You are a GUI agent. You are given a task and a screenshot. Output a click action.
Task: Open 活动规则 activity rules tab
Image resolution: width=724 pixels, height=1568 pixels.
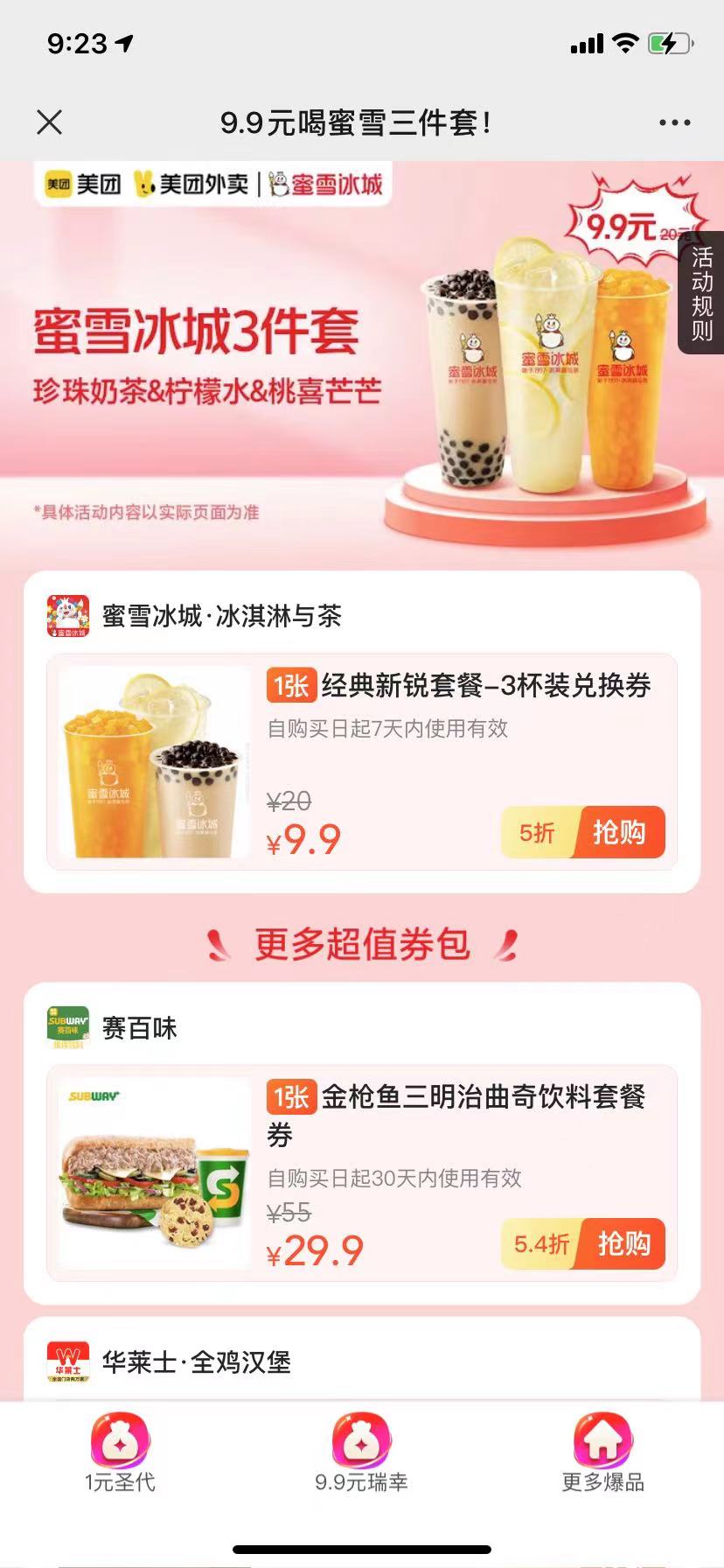pos(701,293)
